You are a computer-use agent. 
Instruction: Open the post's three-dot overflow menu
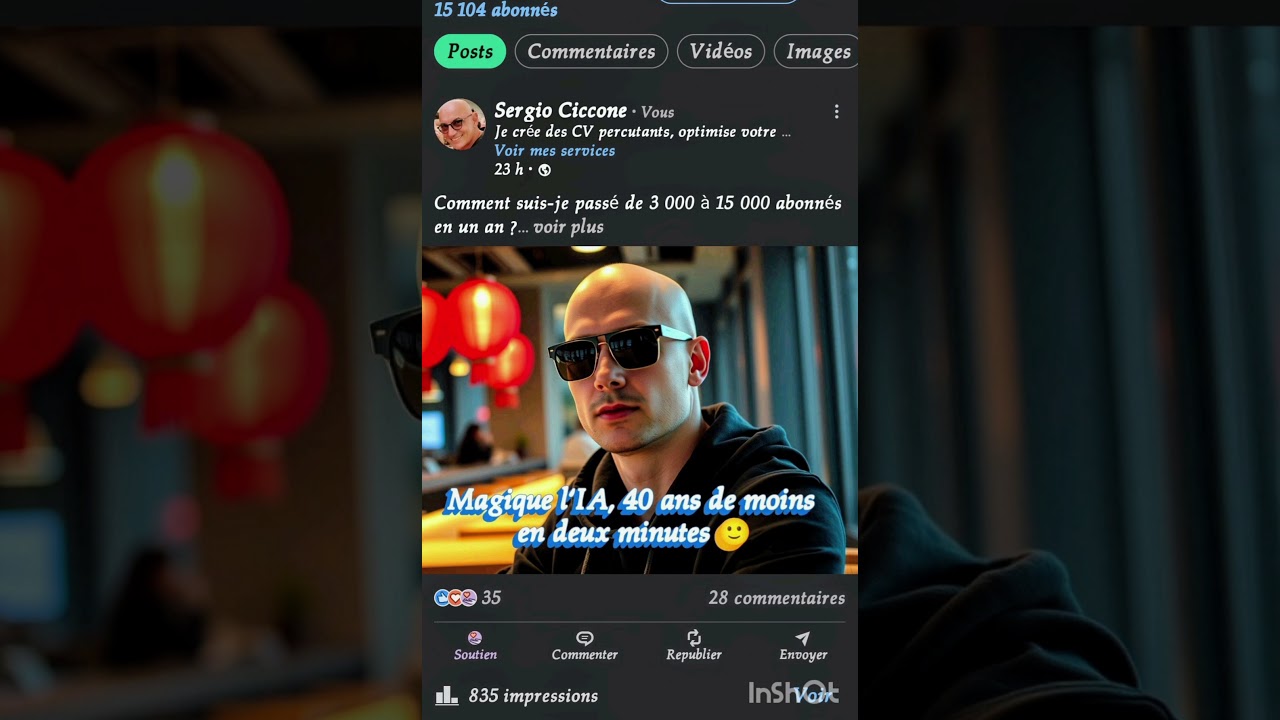click(836, 112)
